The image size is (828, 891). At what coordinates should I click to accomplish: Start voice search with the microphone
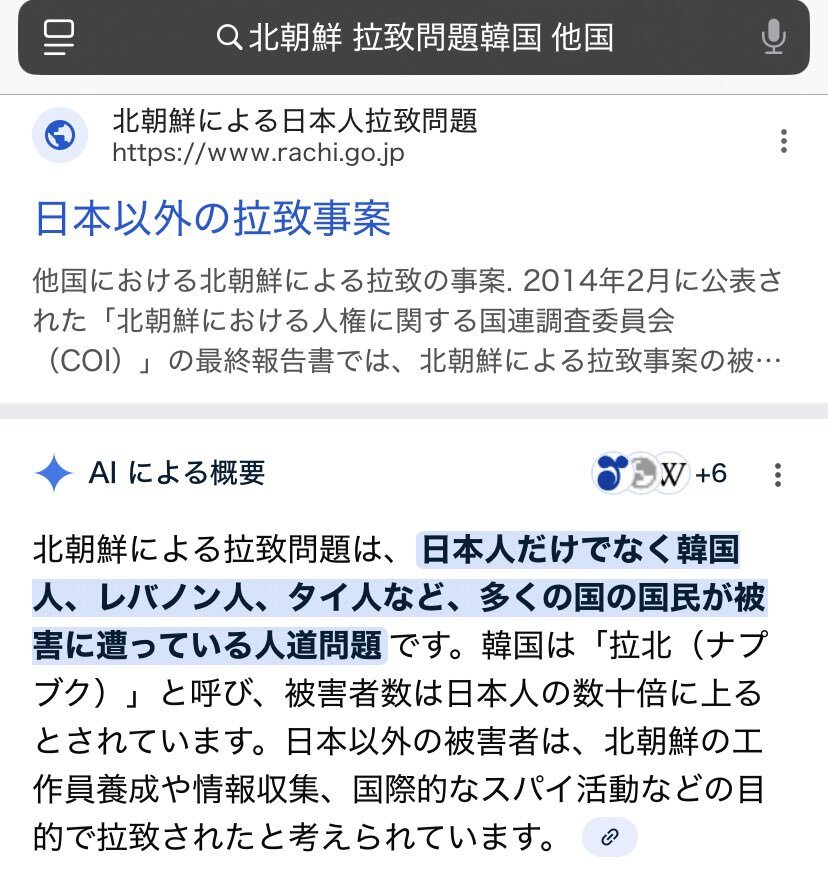pos(773,37)
